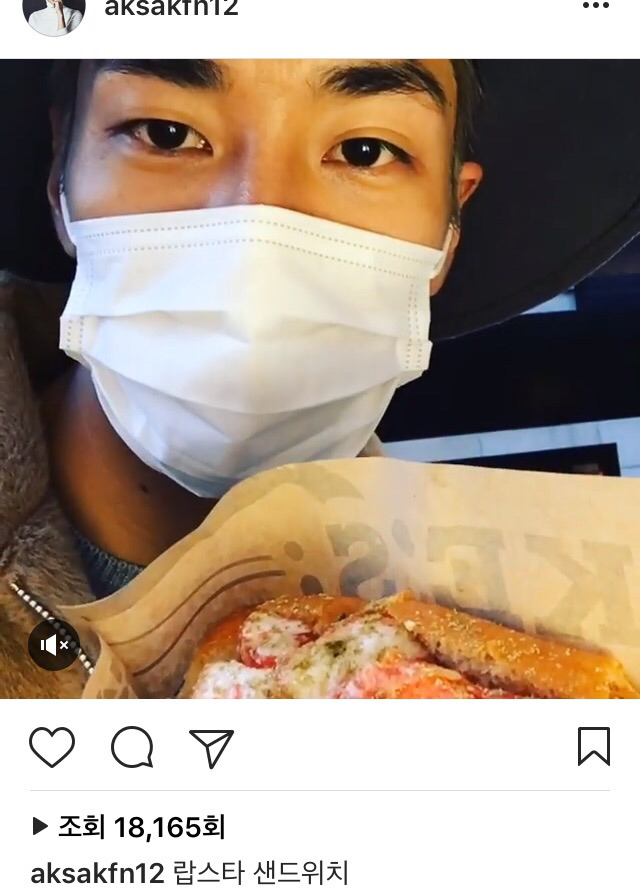Like this post with the heart
Screen dimensions: 640x895
[52, 747]
